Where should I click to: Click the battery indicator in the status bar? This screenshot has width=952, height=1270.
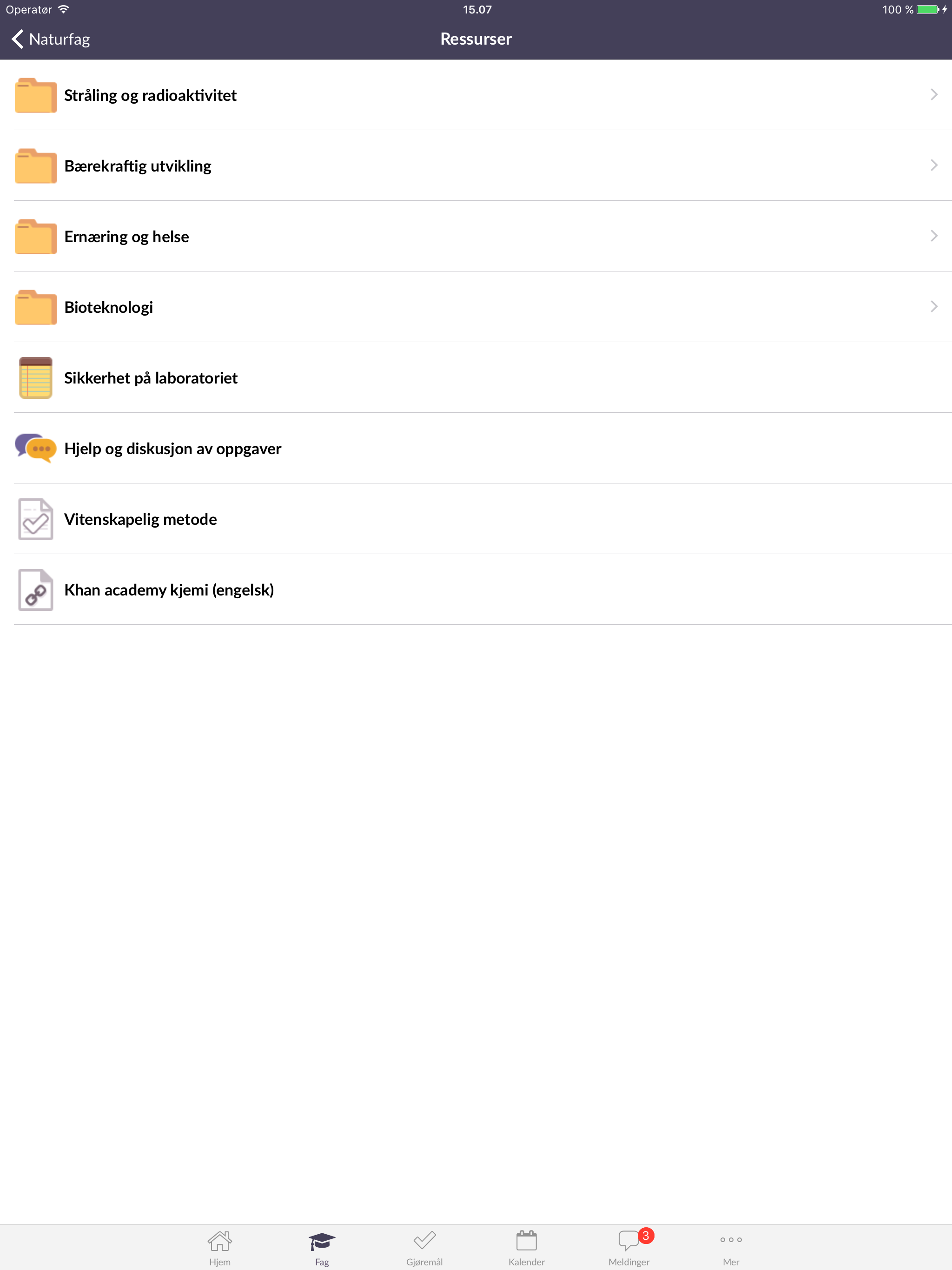pyautogui.click(x=927, y=9)
